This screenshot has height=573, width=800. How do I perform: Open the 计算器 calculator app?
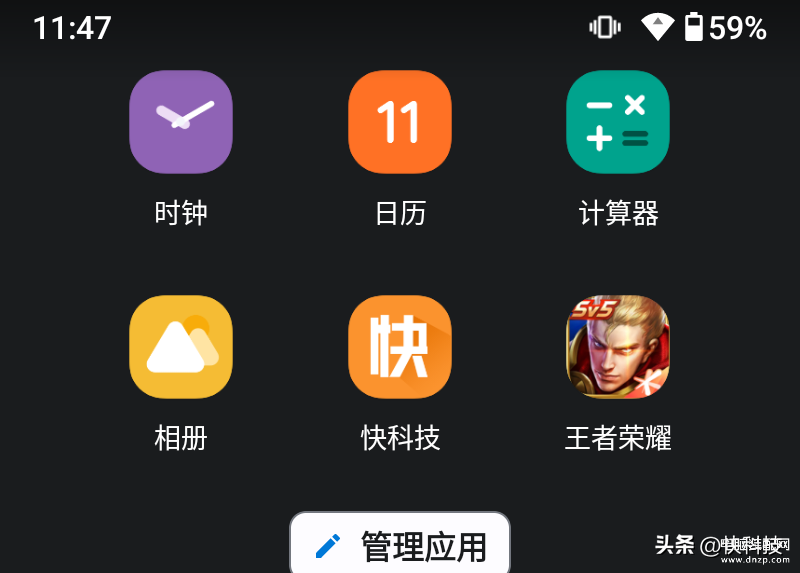point(618,122)
